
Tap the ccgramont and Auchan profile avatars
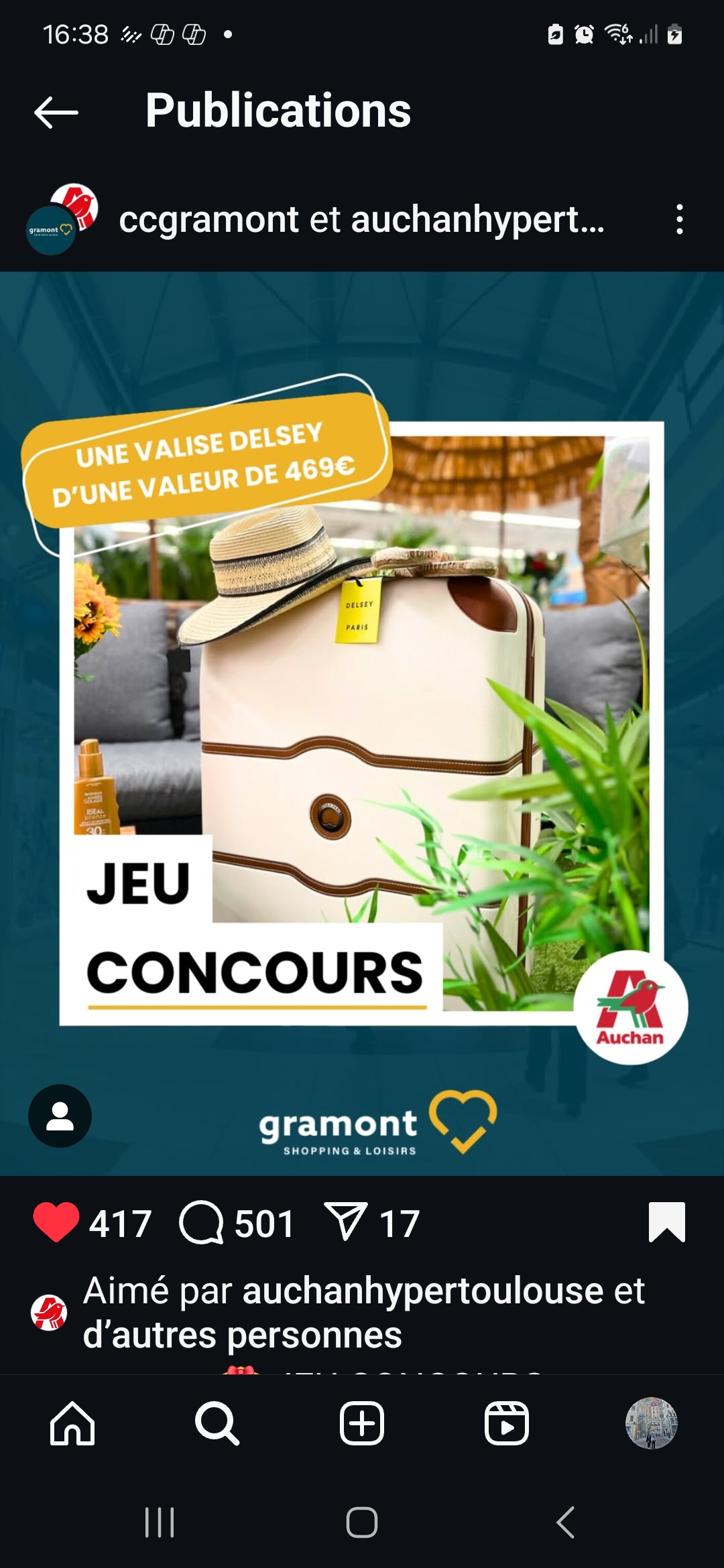(62, 219)
